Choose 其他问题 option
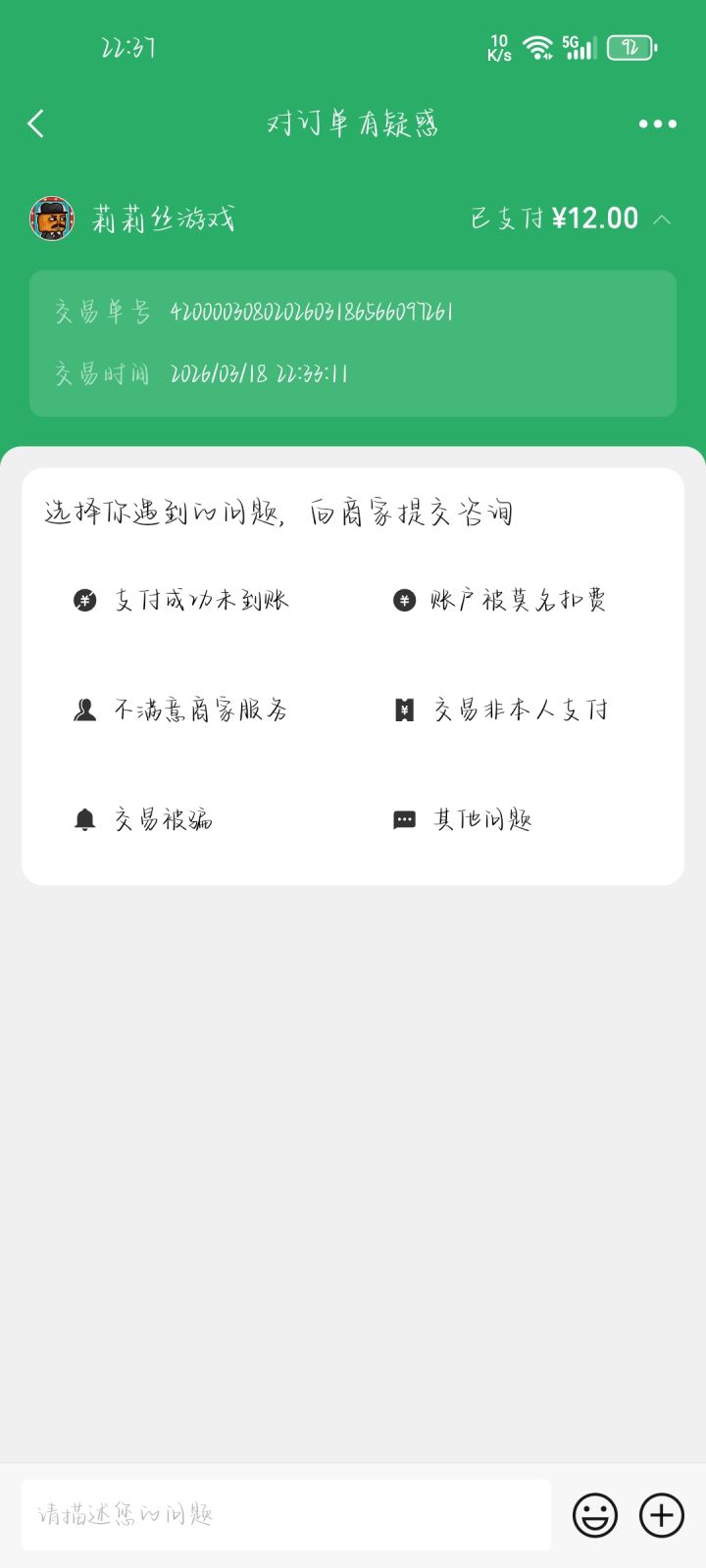 tap(463, 819)
